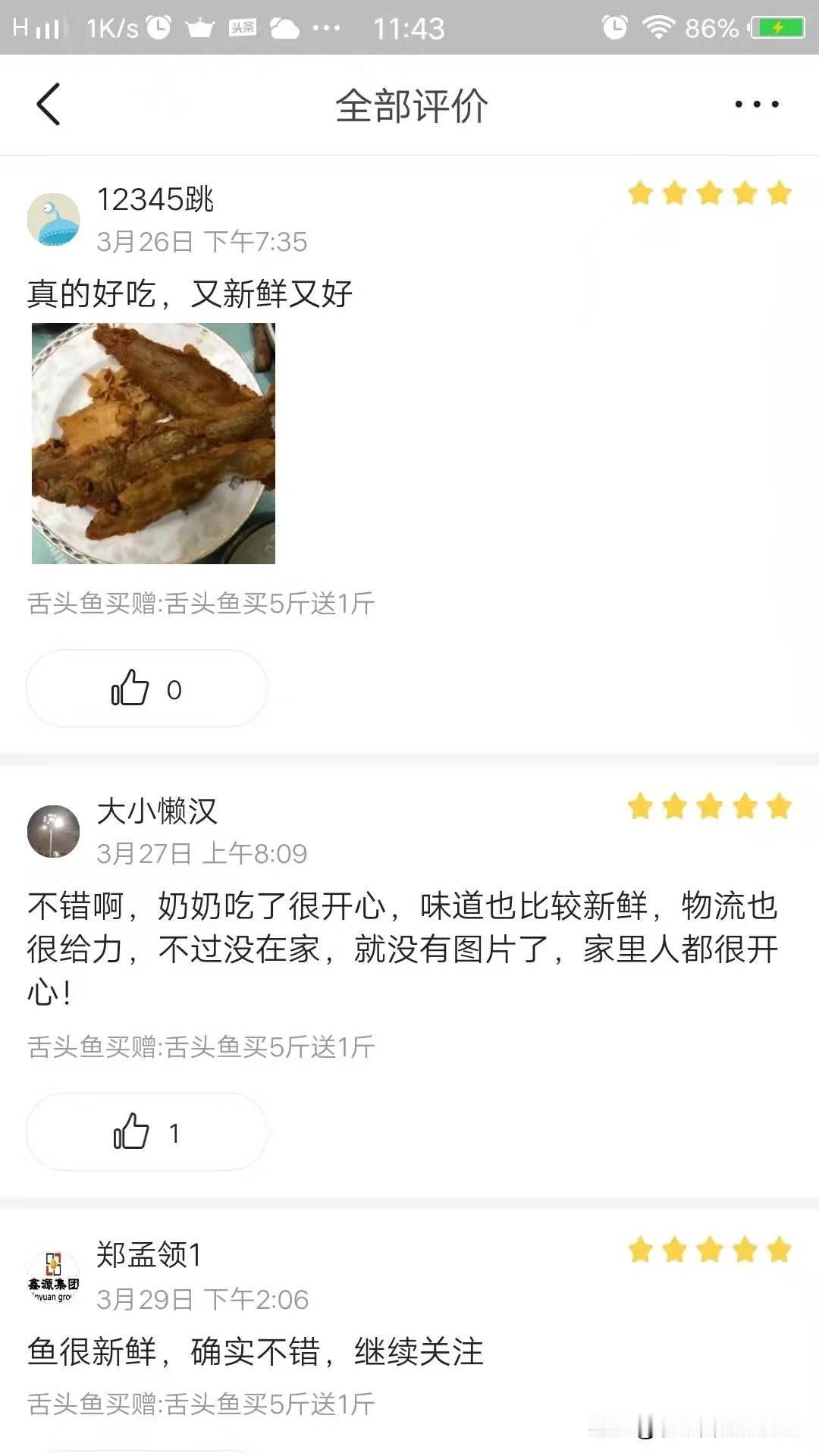Open 大小懒汉's profile avatar
This screenshot has width=819, height=1456.
[x=54, y=832]
